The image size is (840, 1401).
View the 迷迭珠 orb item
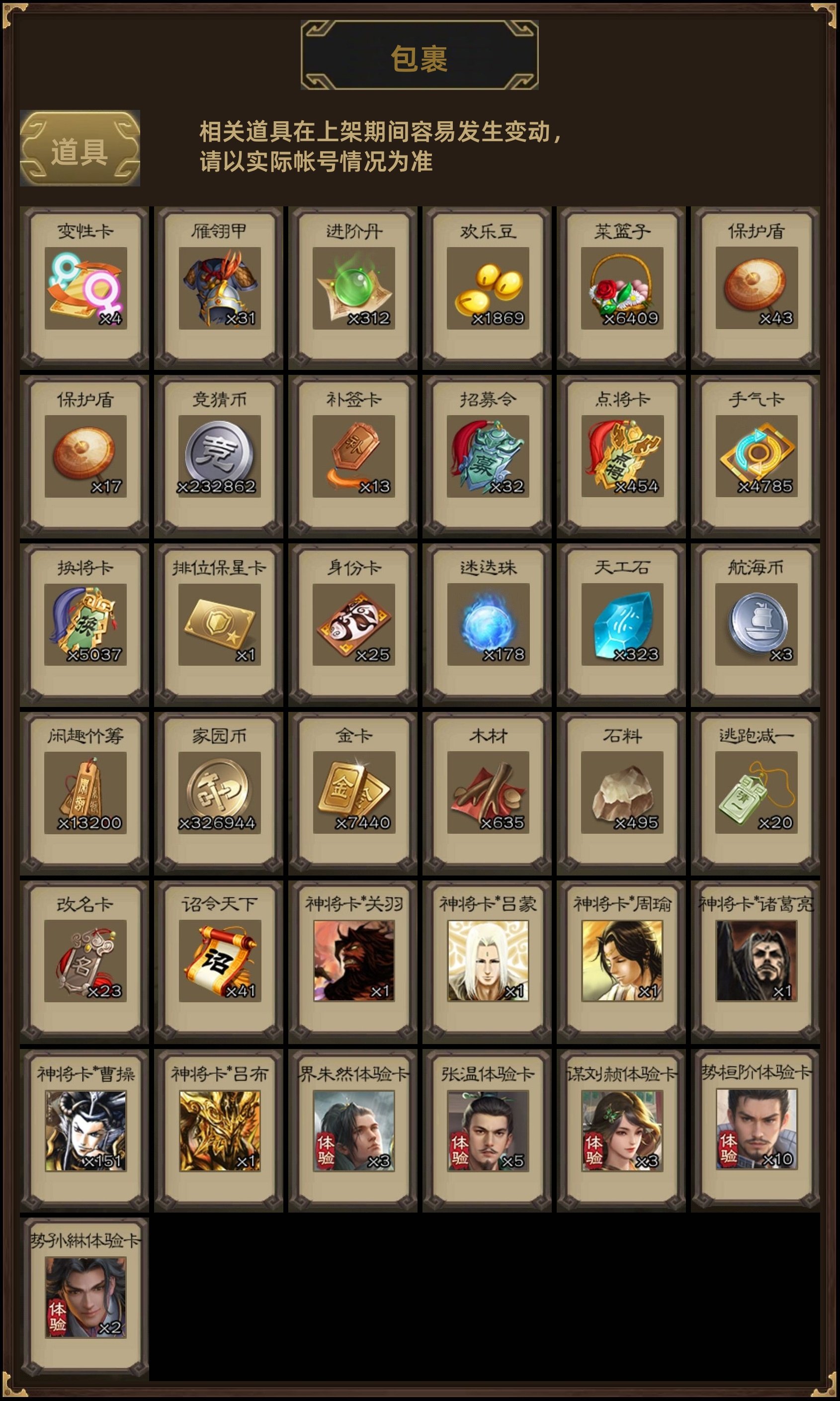[488, 624]
